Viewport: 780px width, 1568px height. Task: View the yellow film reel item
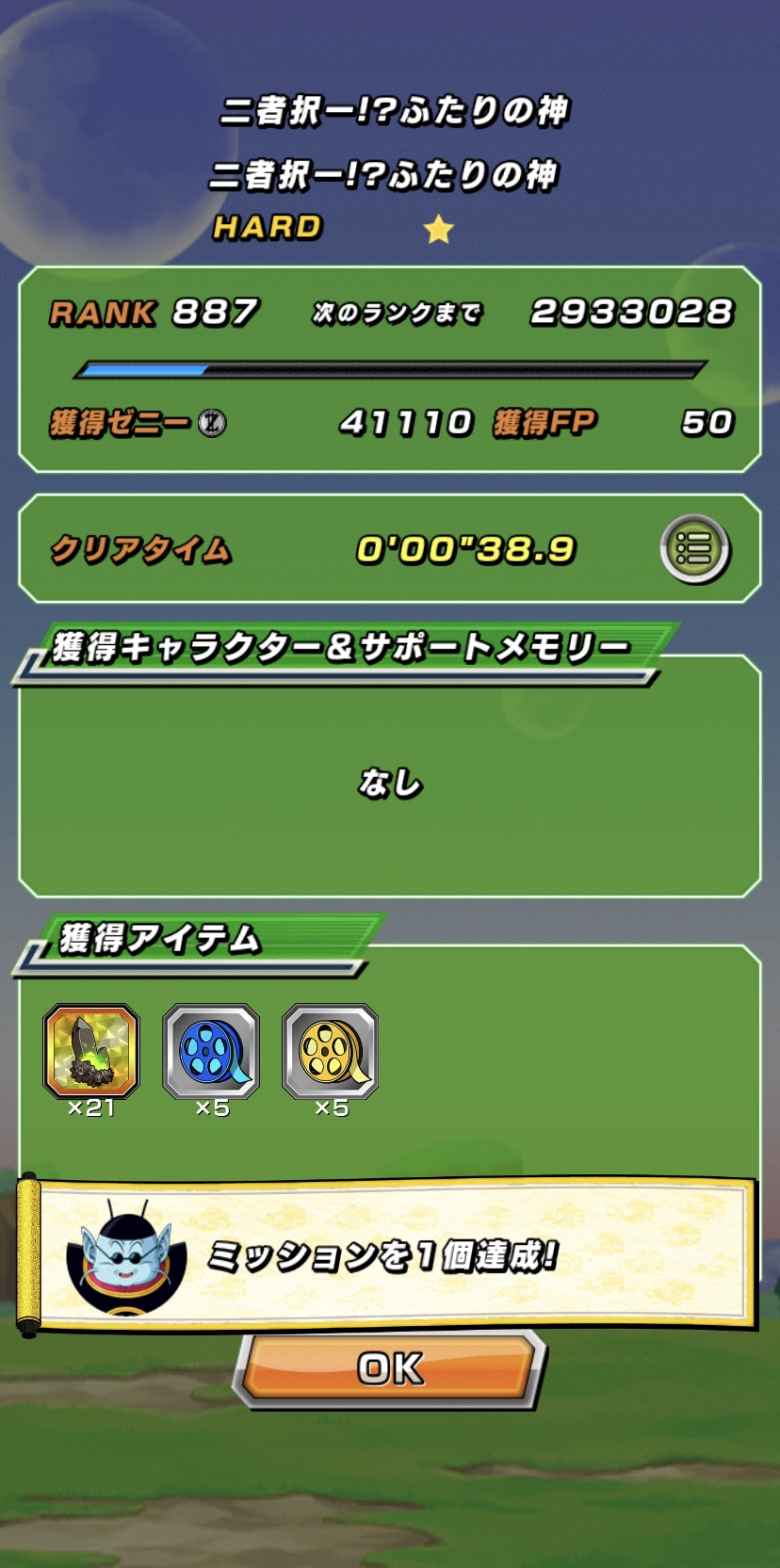point(330,1051)
